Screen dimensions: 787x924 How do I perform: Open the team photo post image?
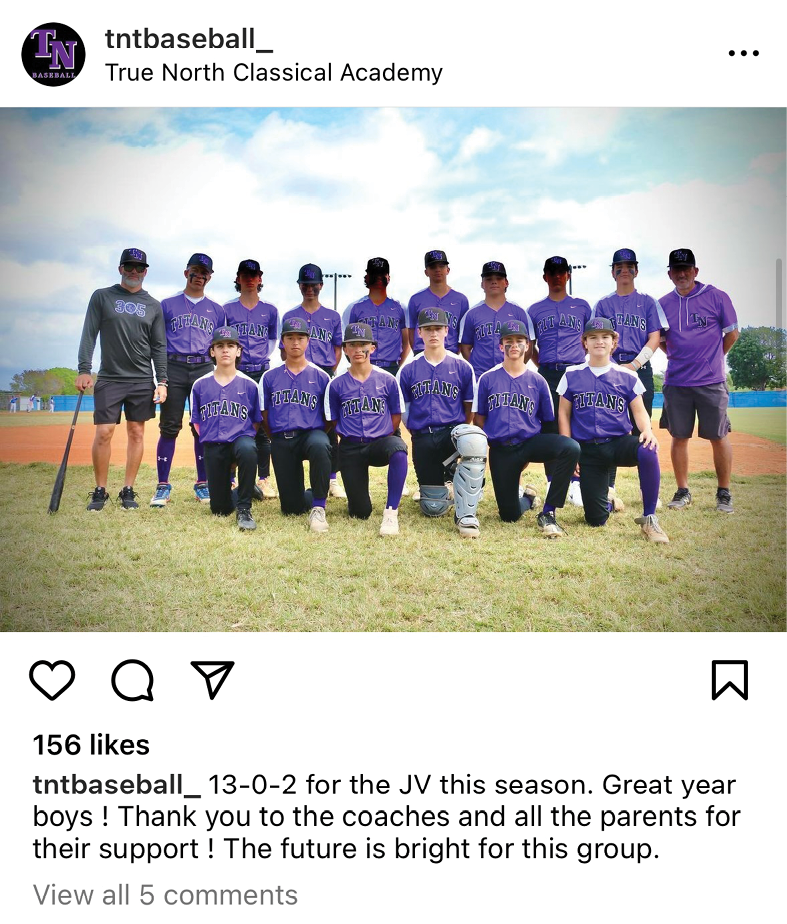[393, 370]
